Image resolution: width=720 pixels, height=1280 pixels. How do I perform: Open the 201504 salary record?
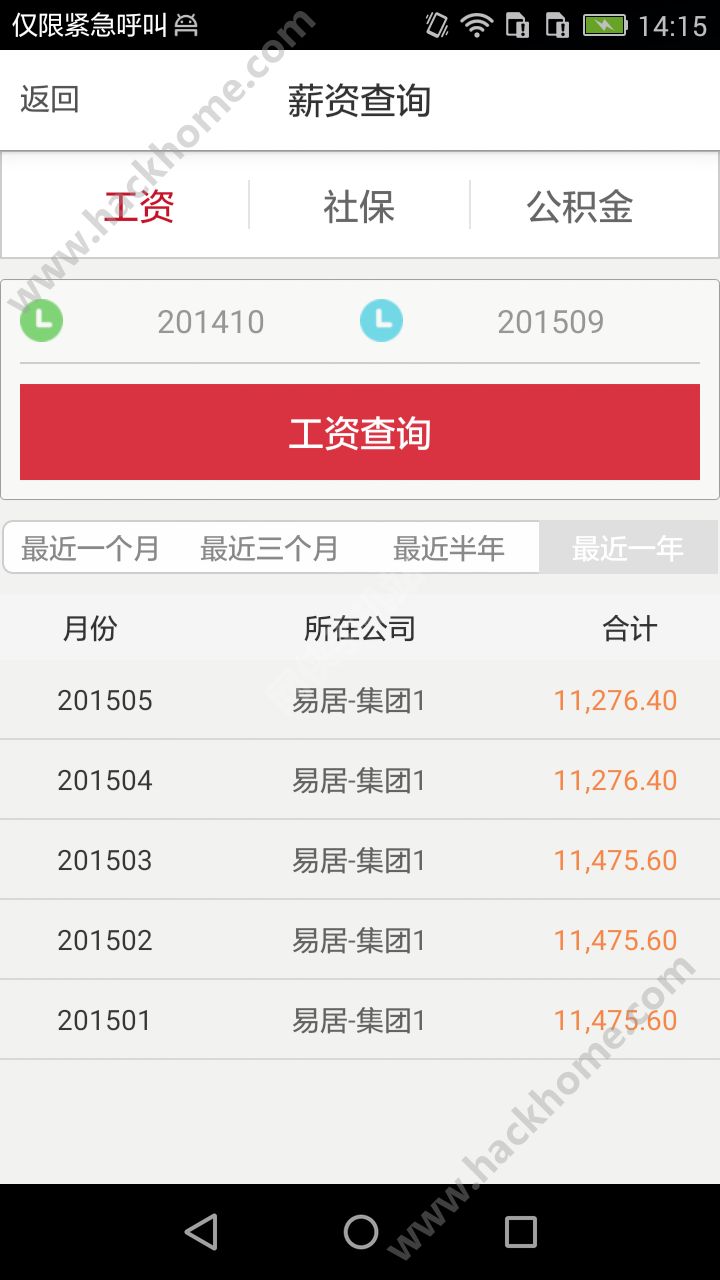pos(360,780)
